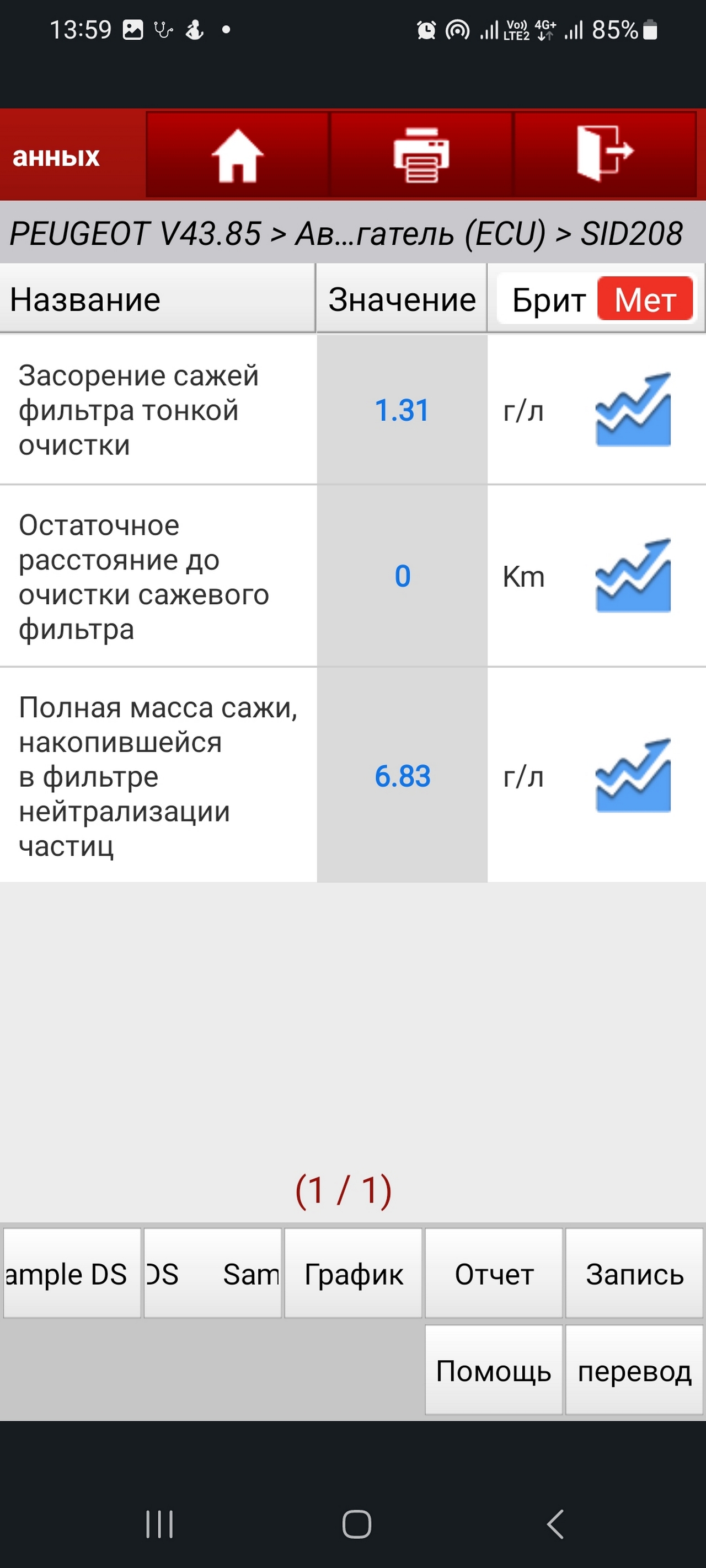
Task: Start recording with Запись
Action: click(634, 1274)
